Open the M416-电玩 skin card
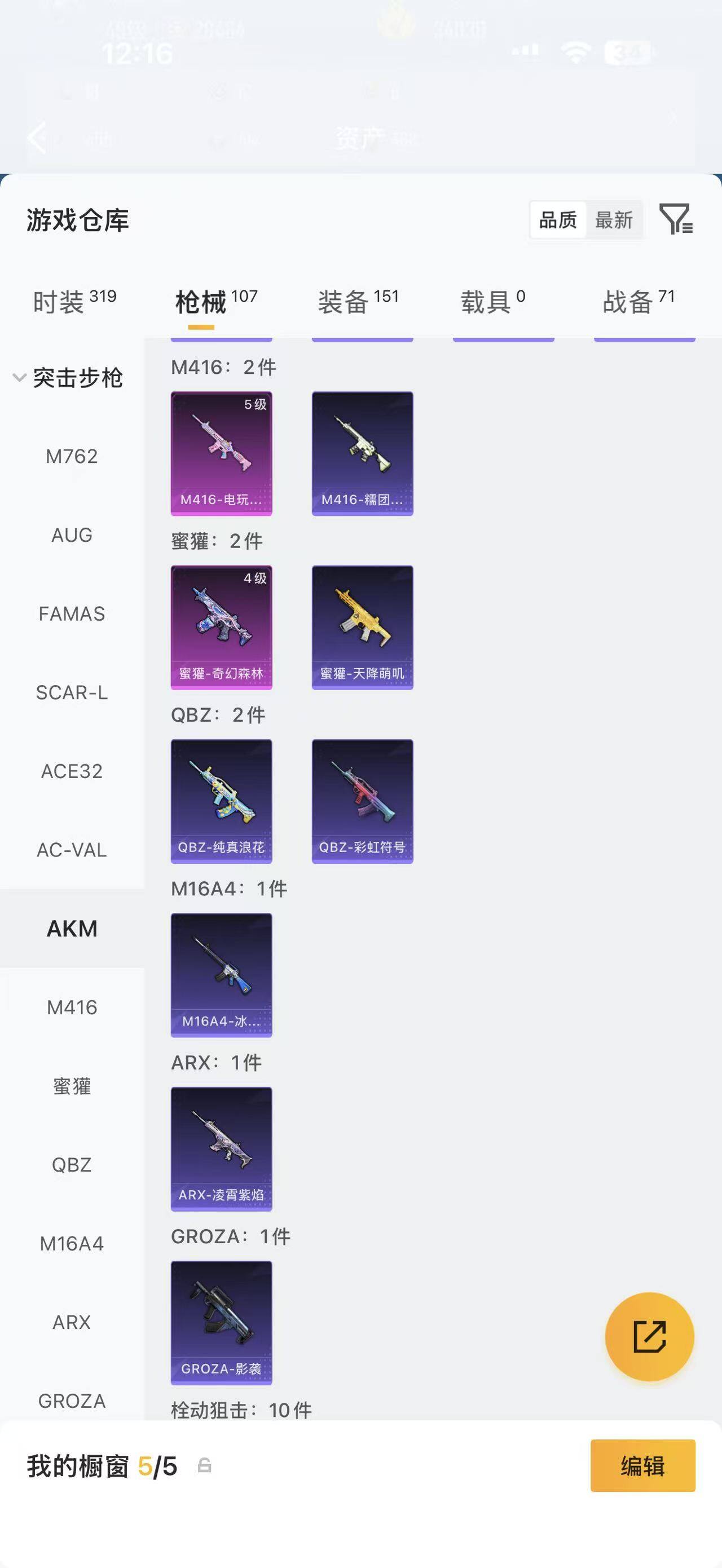Image resolution: width=722 pixels, height=1568 pixels. pyautogui.click(x=222, y=453)
